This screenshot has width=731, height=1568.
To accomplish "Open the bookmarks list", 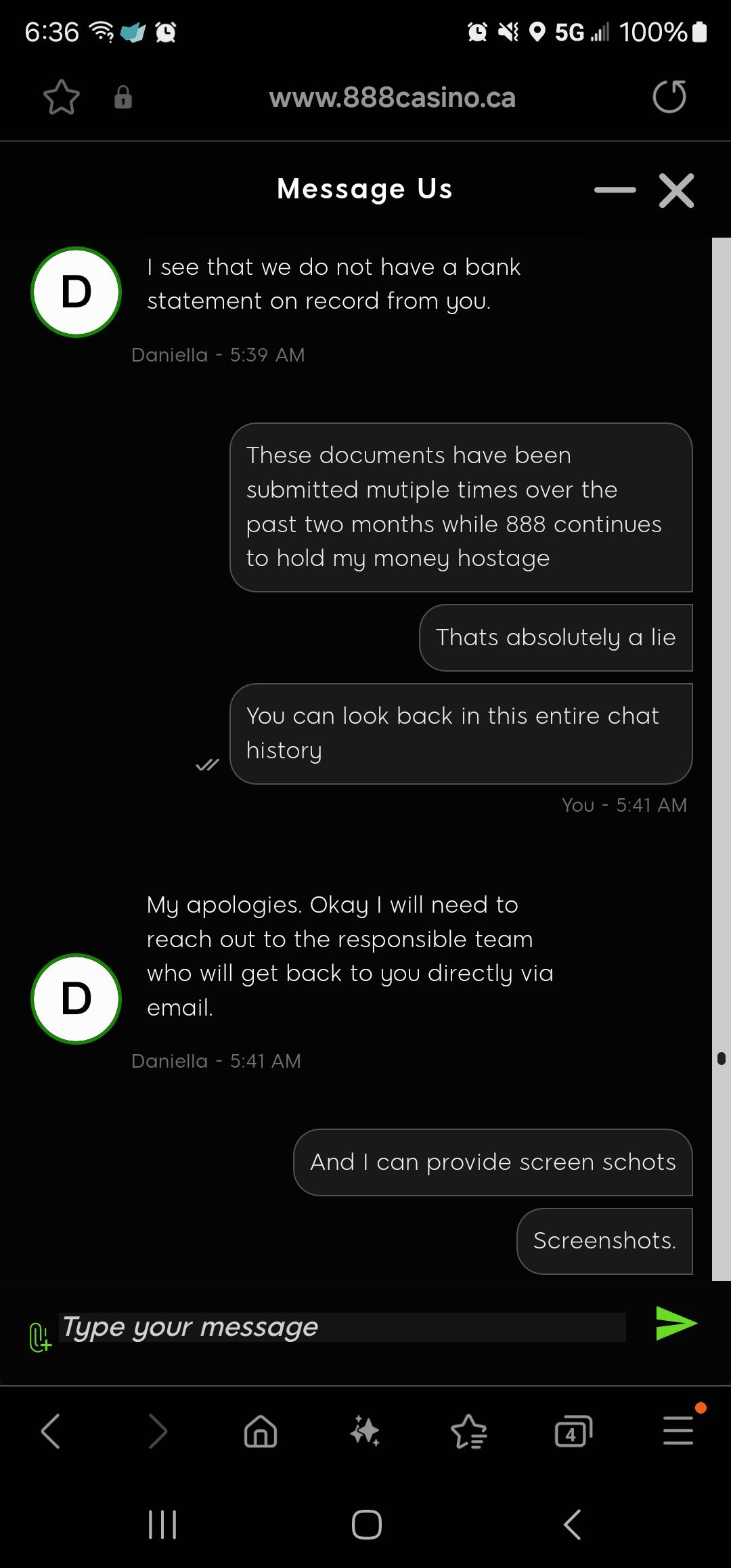I will (469, 1431).
